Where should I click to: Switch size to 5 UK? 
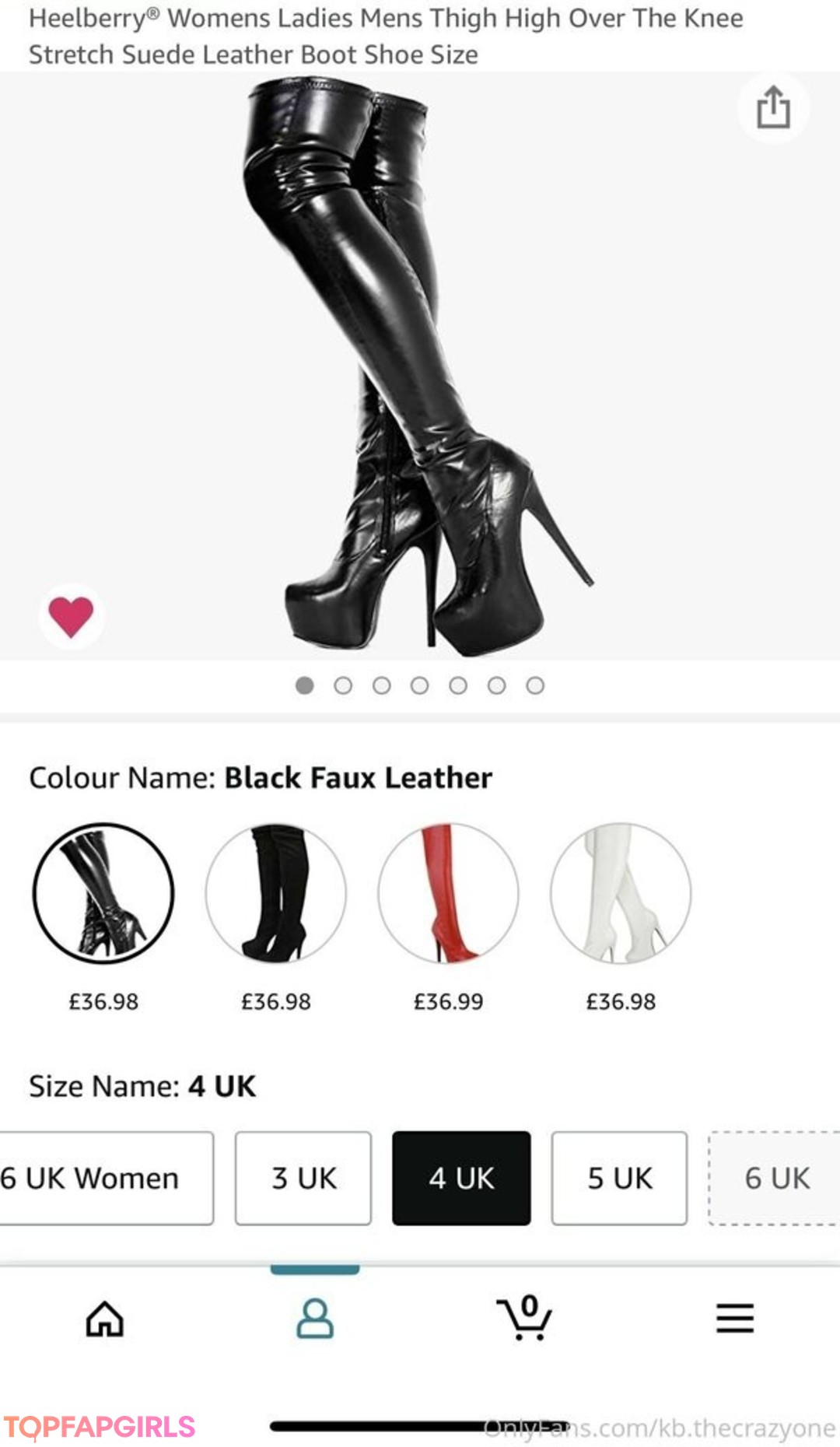(619, 1178)
